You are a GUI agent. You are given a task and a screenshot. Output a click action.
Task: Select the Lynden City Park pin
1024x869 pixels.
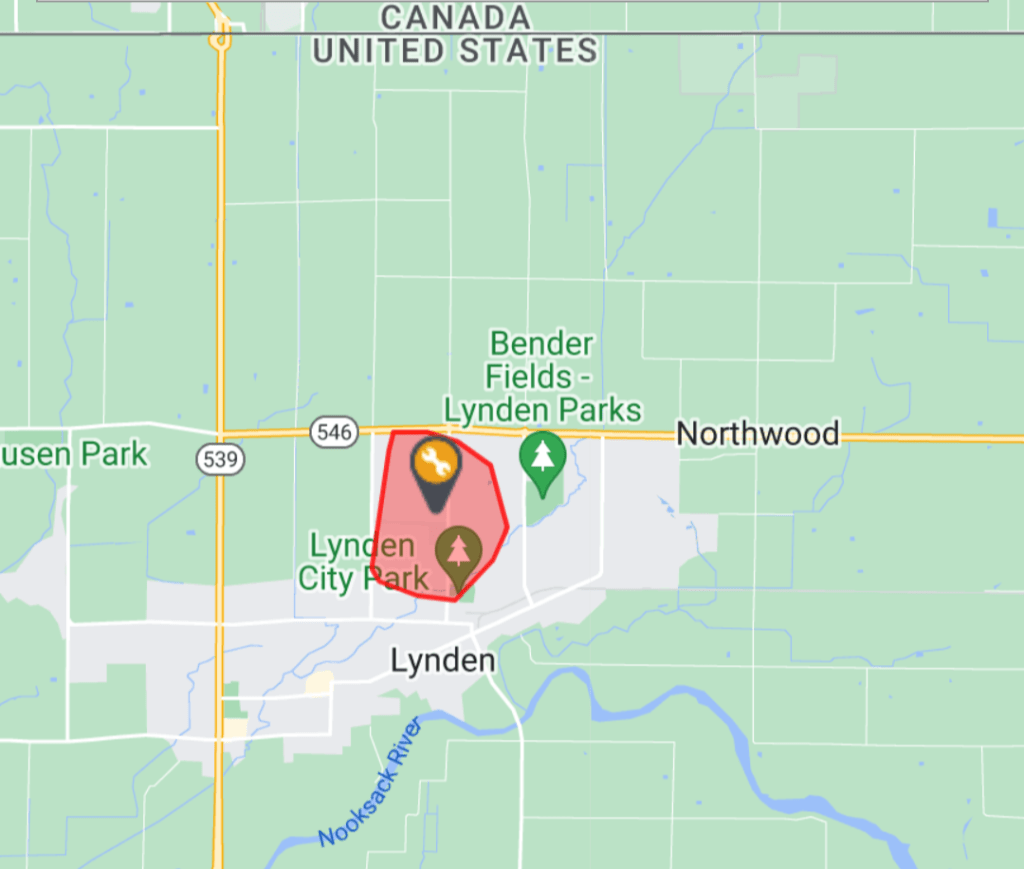point(458,550)
